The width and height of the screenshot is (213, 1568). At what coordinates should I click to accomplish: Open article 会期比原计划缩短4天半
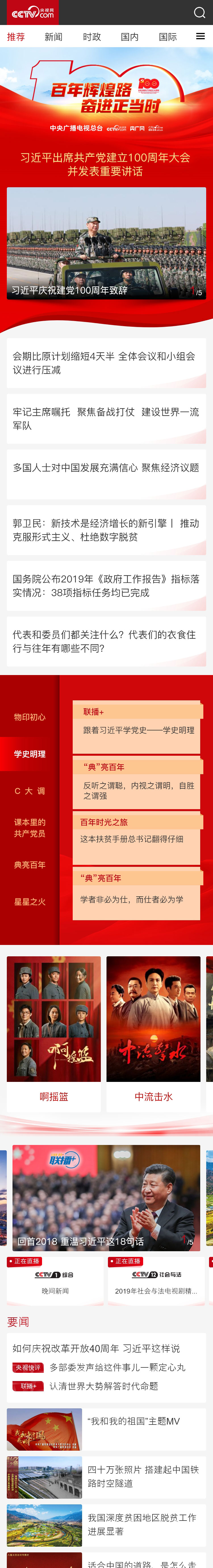[x=106, y=363]
